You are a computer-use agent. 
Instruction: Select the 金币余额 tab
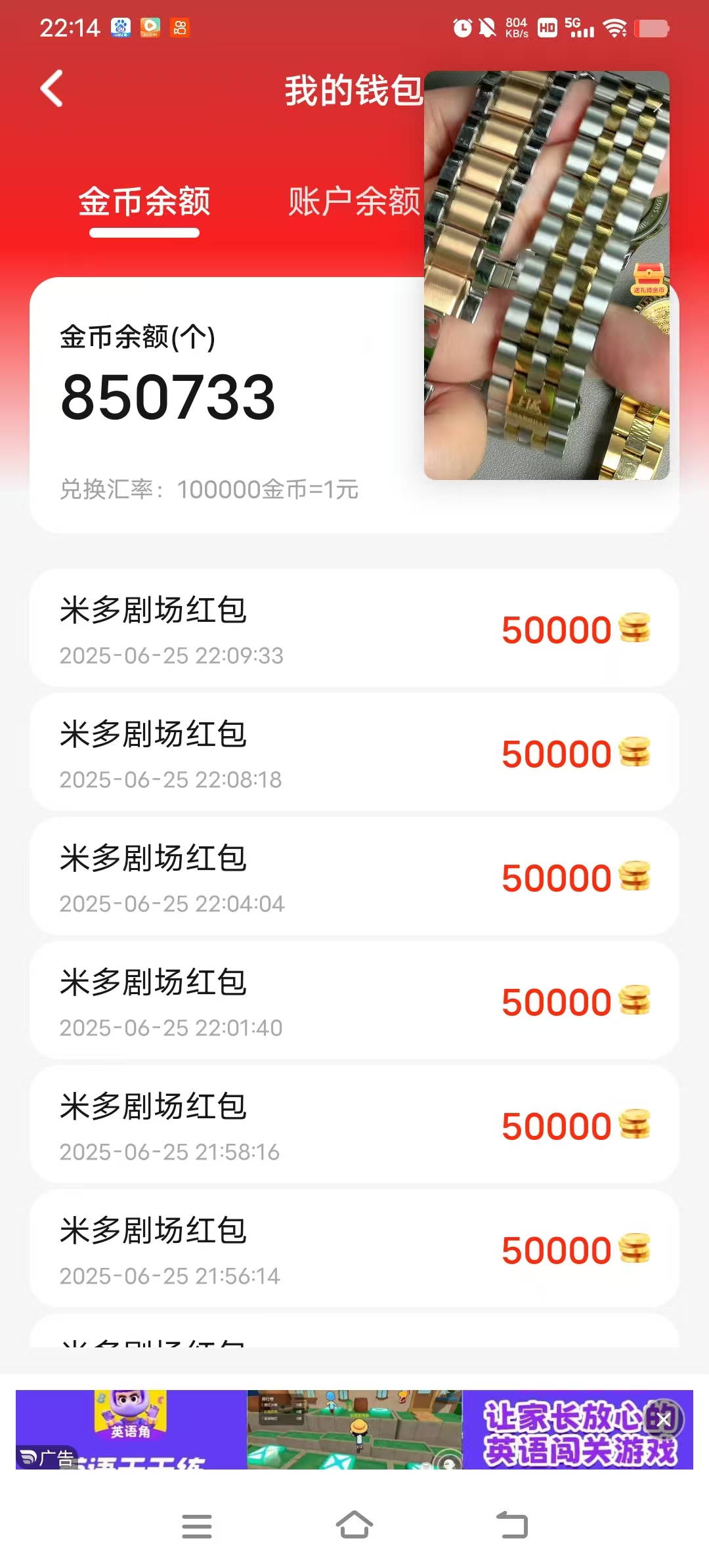pos(144,202)
